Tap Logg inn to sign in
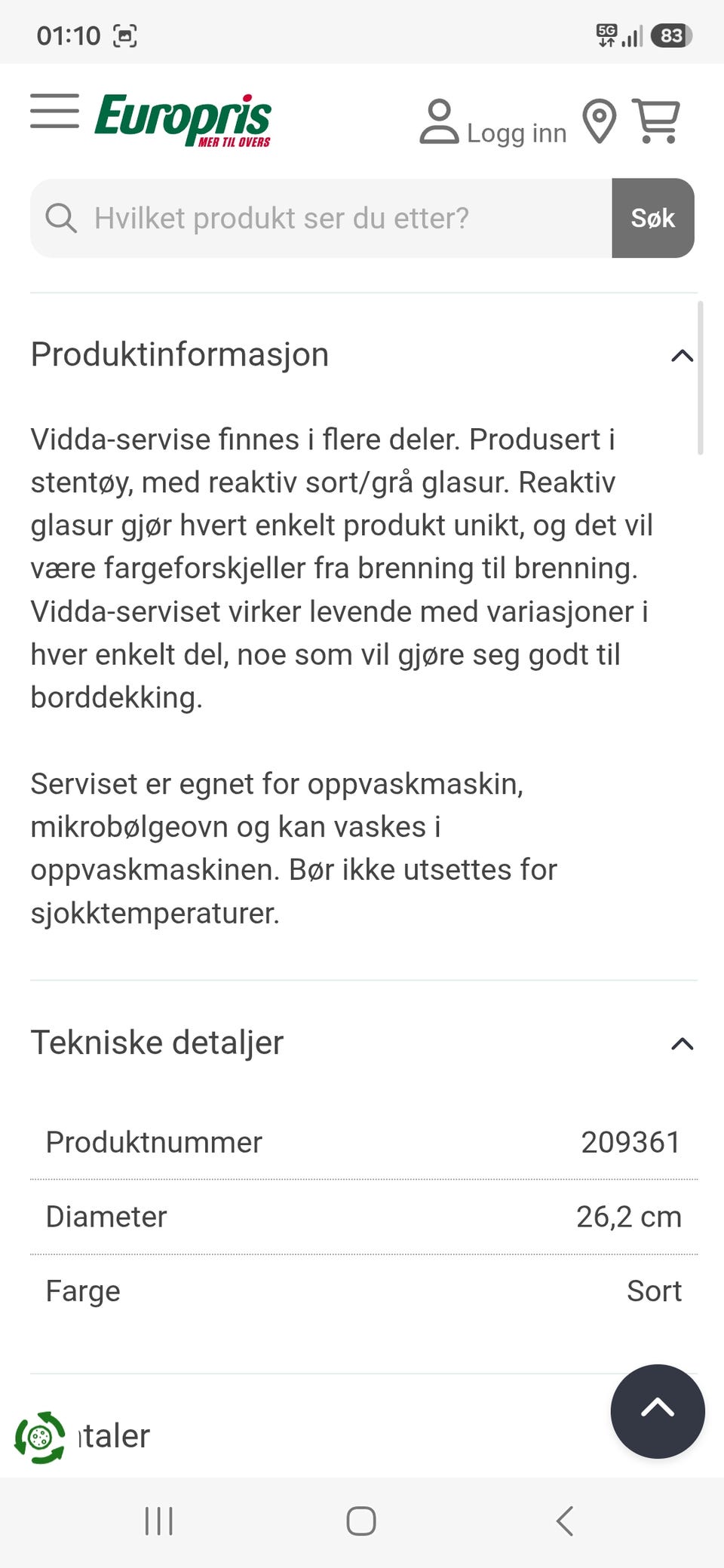The image size is (724, 1568). click(x=493, y=121)
